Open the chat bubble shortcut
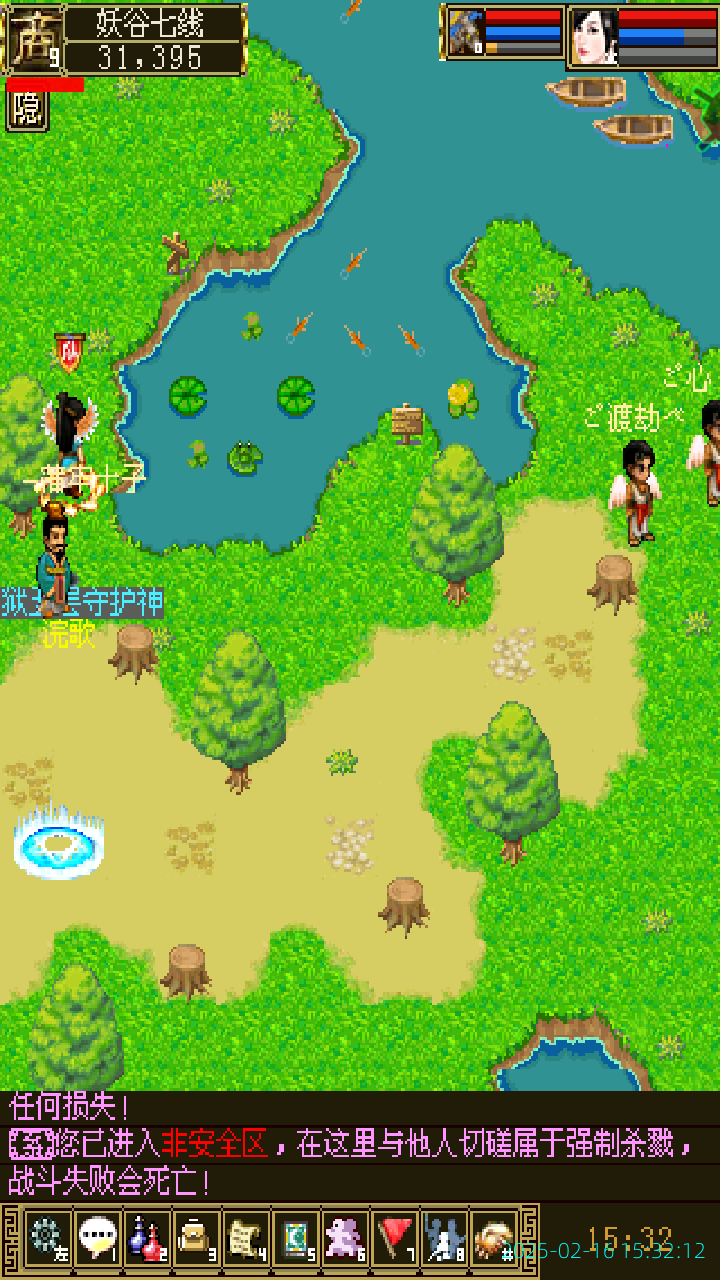Image resolution: width=720 pixels, height=1280 pixels. [97, 1238]
